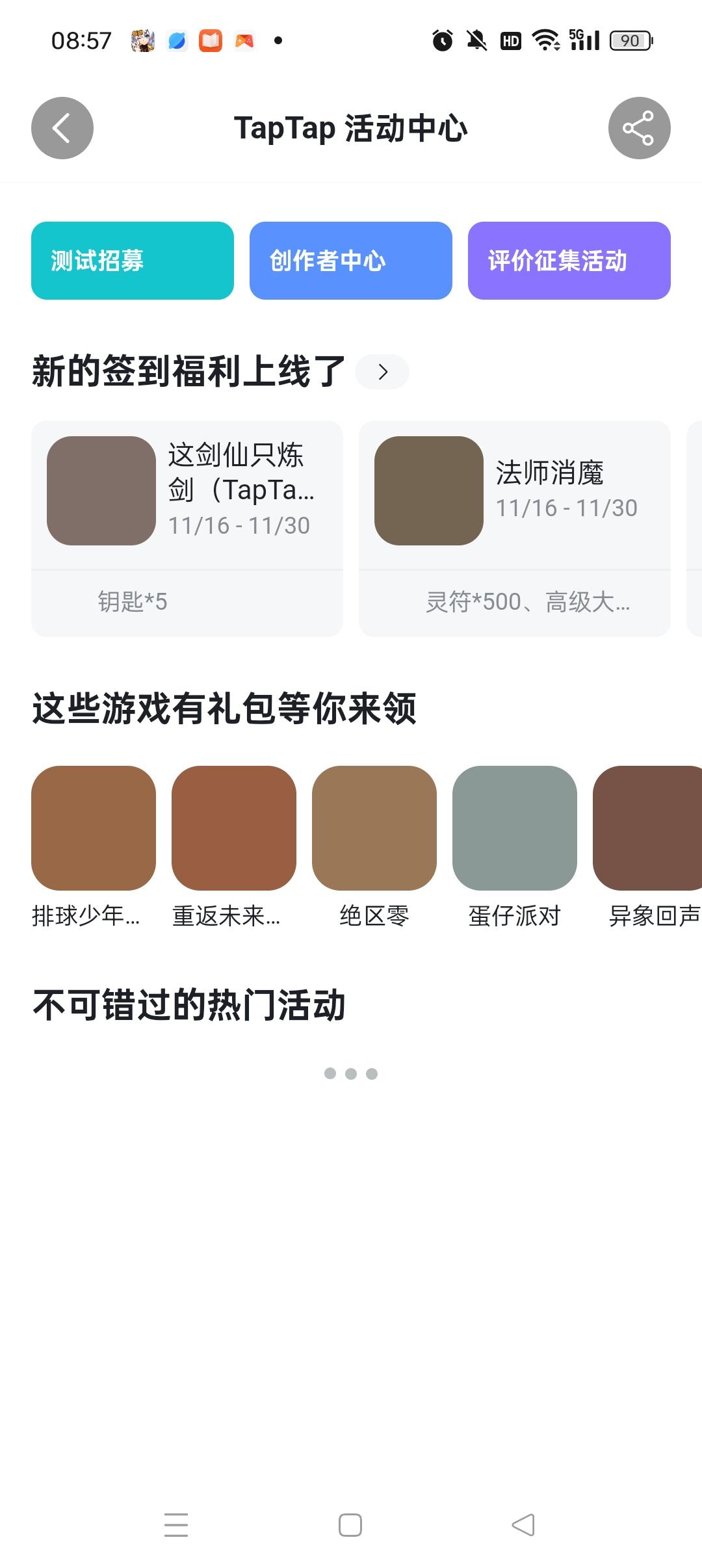
Task: Open the system recent apps menu
Action: [x=176, y=1525]
